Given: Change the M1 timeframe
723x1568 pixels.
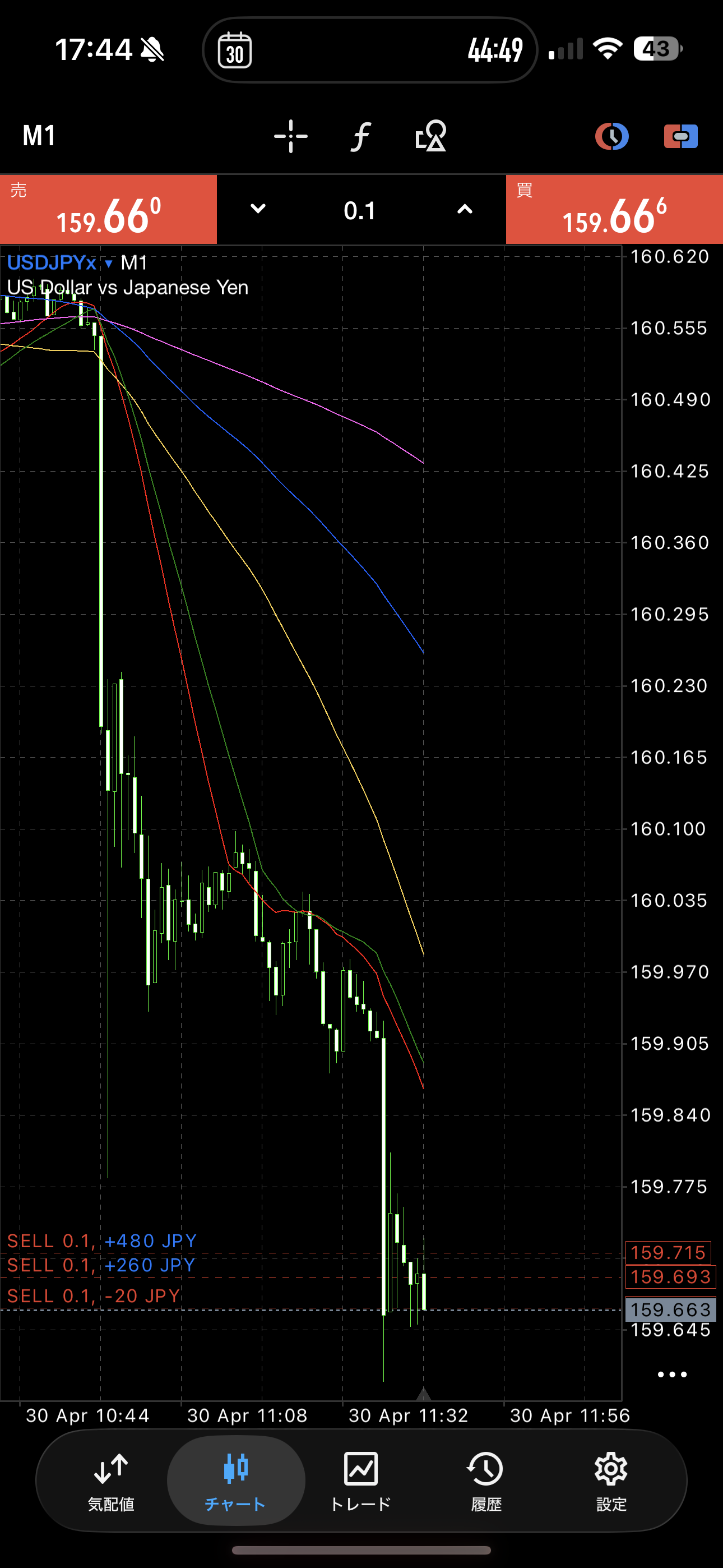Looking at the screenshot, I should [39, 136].
